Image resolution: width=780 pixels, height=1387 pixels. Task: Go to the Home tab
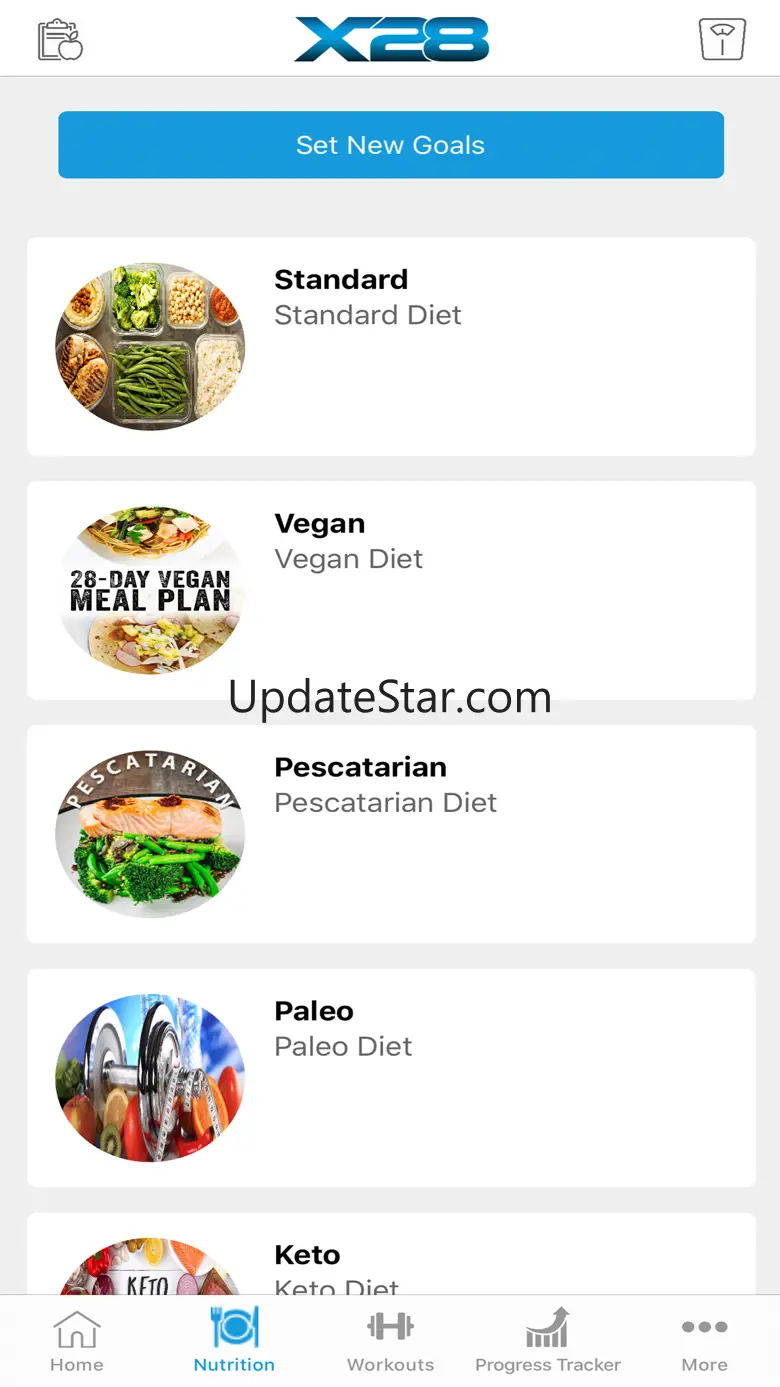coord(77,1341)
